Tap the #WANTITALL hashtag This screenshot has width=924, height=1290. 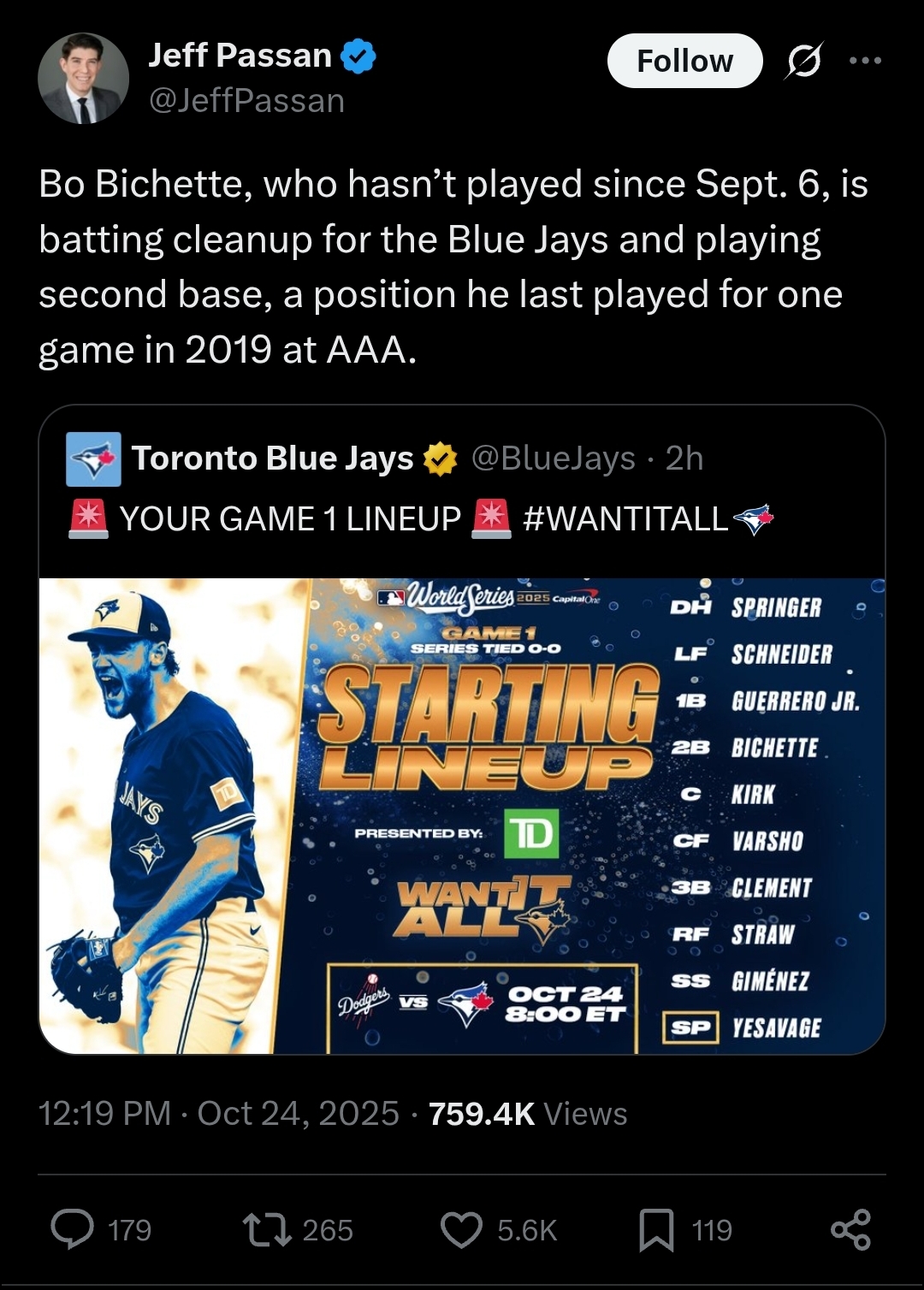coord(625,518)
